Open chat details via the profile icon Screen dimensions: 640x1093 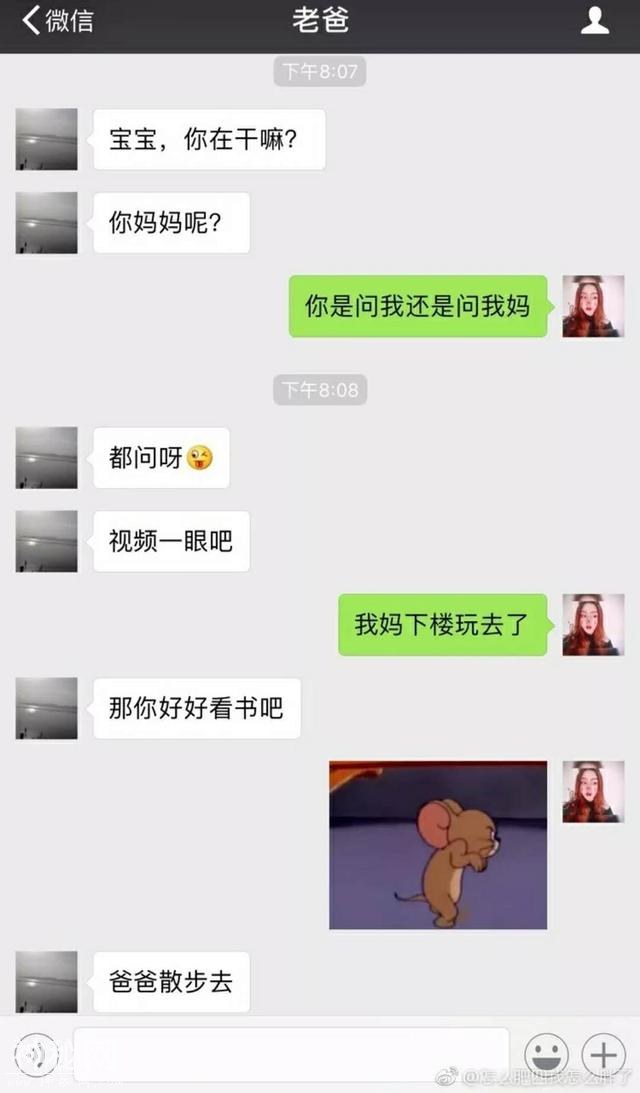coord(595,20)
